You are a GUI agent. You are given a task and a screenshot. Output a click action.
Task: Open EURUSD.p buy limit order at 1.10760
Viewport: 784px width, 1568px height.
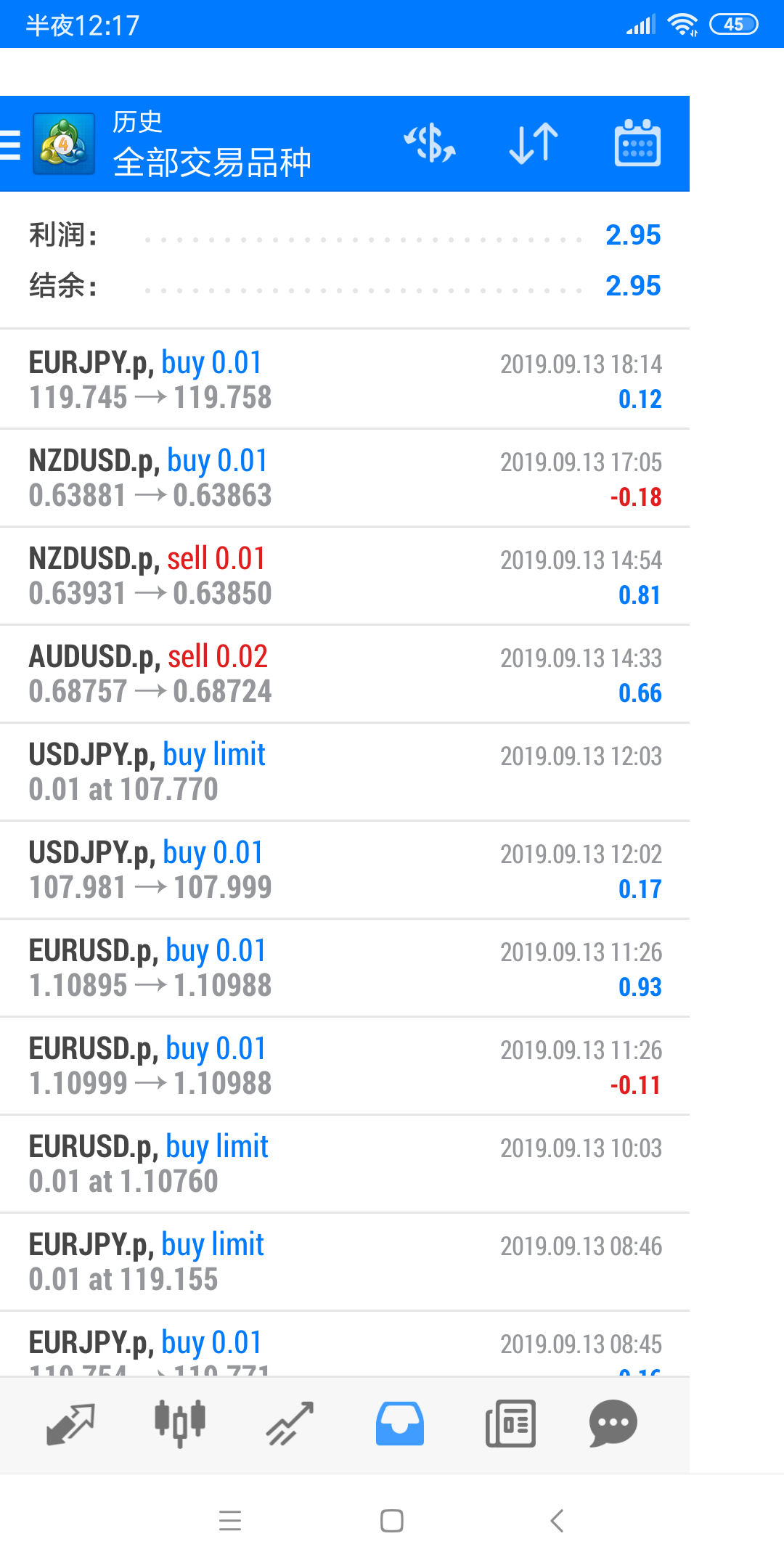click(x=345, y=1164)
